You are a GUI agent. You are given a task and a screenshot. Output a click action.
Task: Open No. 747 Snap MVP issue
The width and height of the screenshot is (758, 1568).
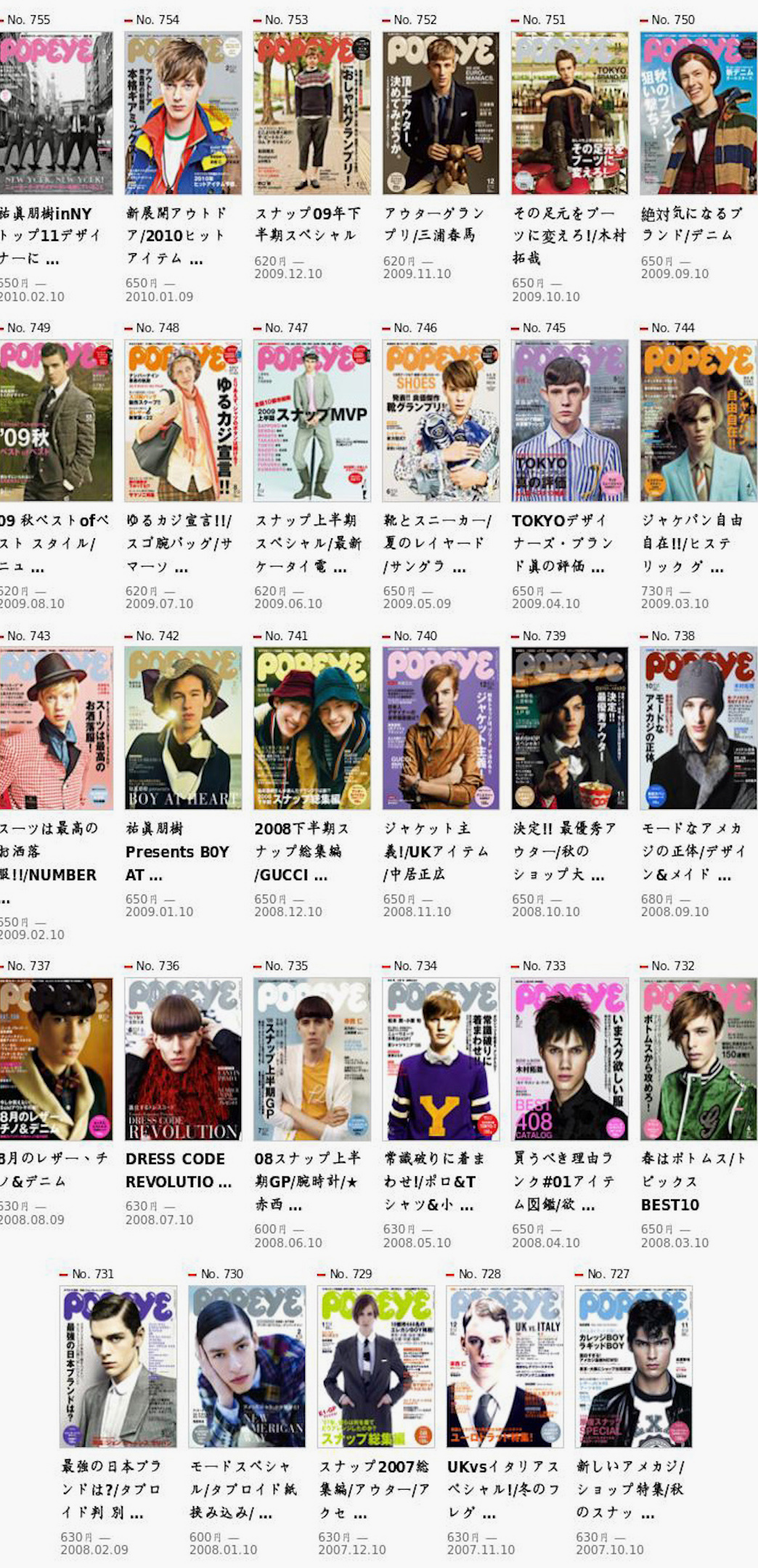(x=311, y=420)
